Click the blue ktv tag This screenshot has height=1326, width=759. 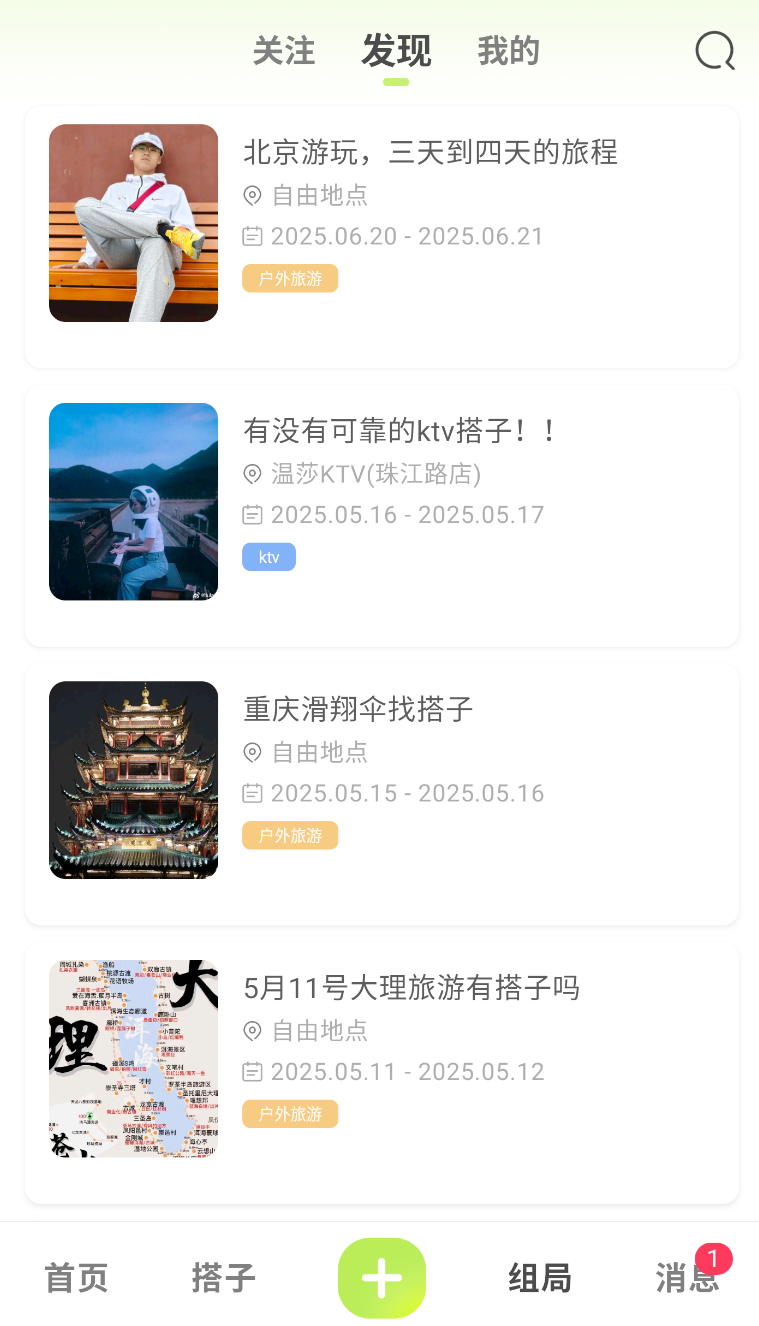268,556
